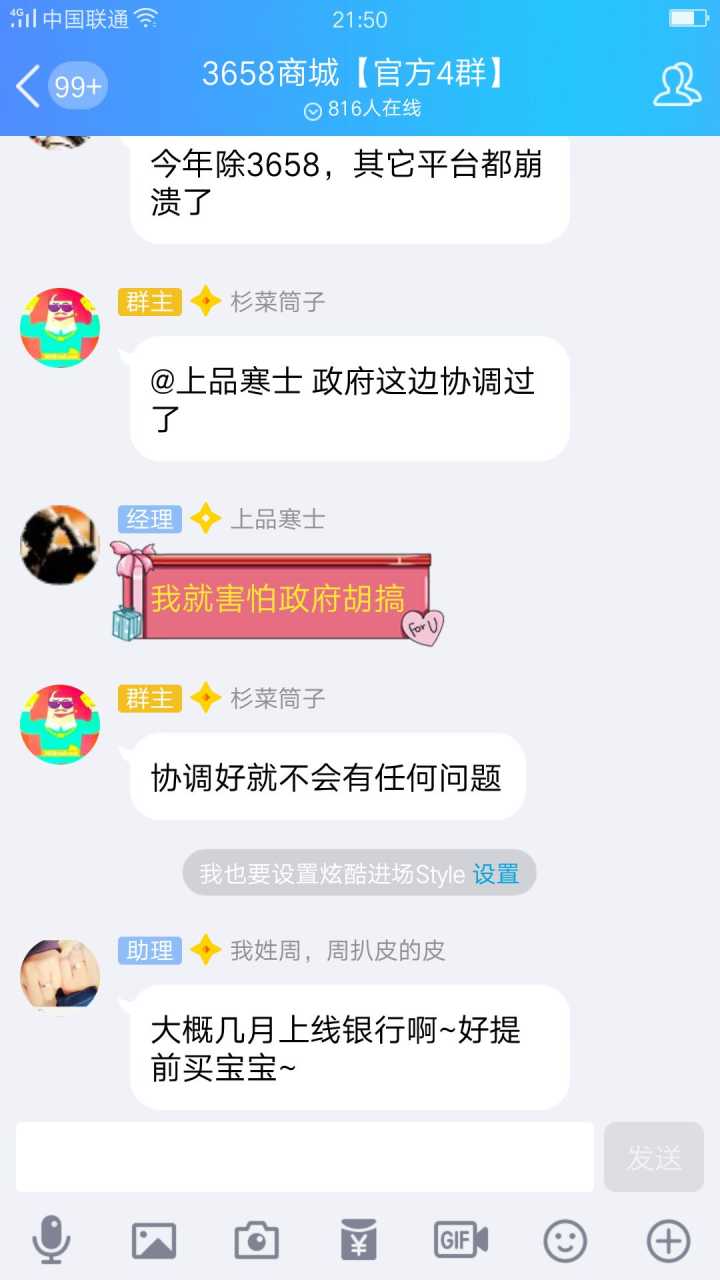
Task: Send a red packet
Action: 359,1241
